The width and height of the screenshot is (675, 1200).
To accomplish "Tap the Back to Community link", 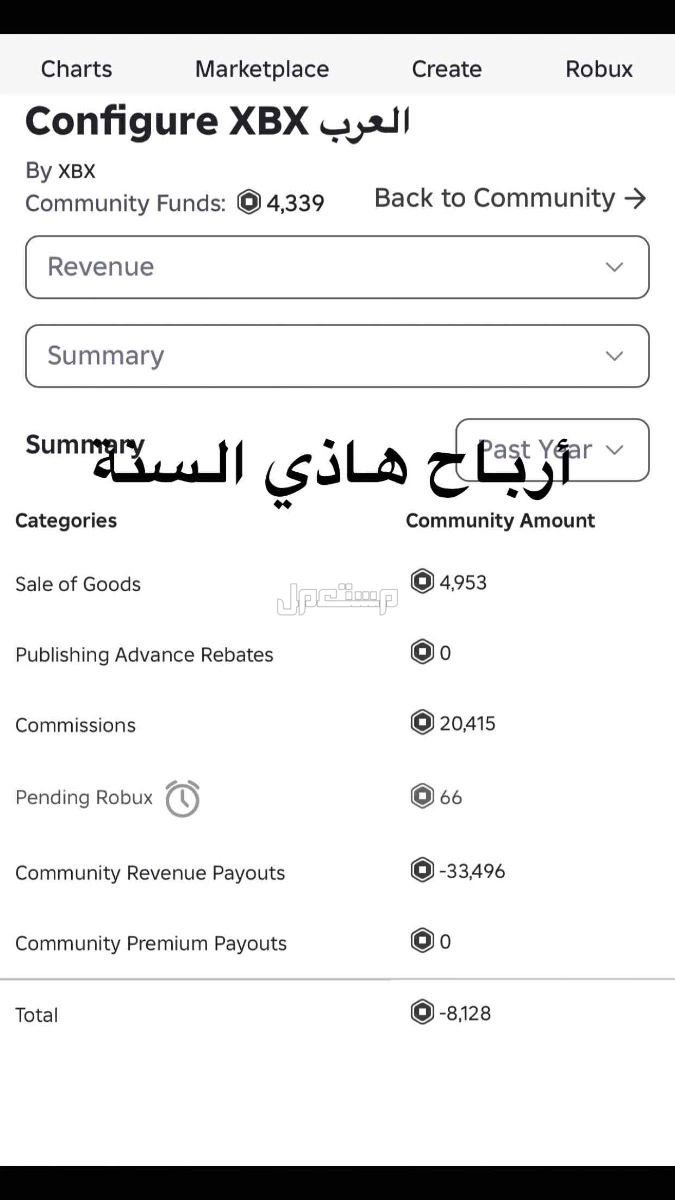I will [x=509, y=198].
